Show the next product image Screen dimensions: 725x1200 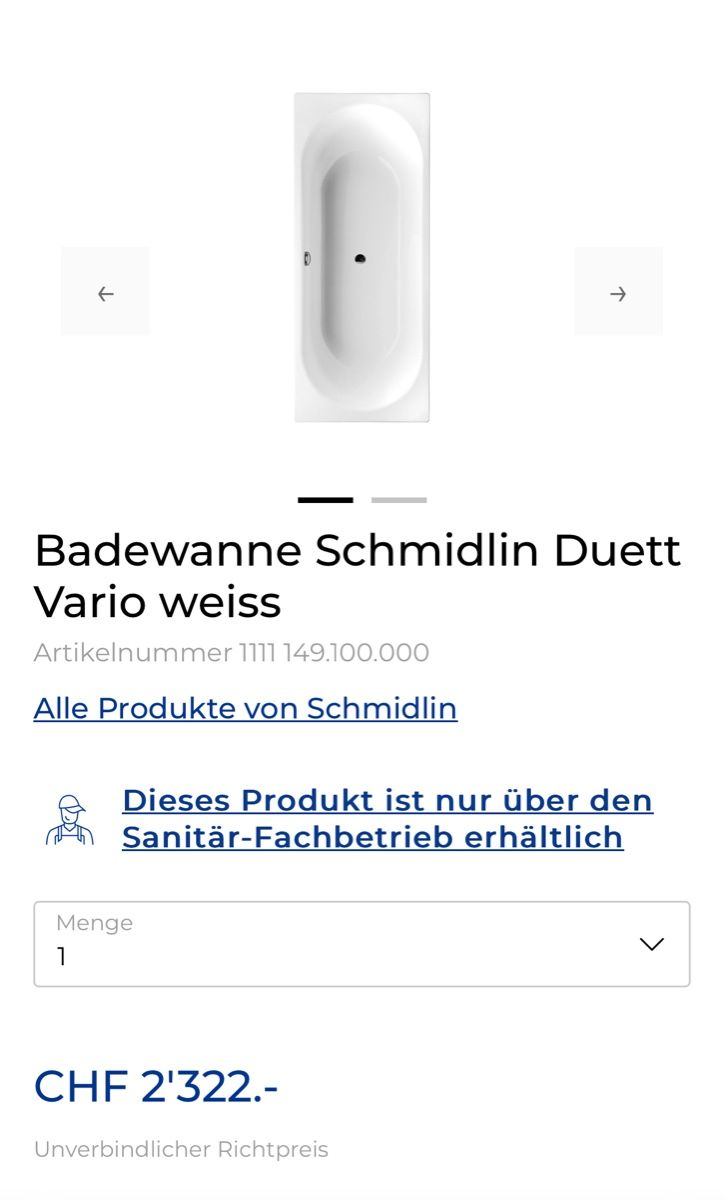click(x=618, y=291)
